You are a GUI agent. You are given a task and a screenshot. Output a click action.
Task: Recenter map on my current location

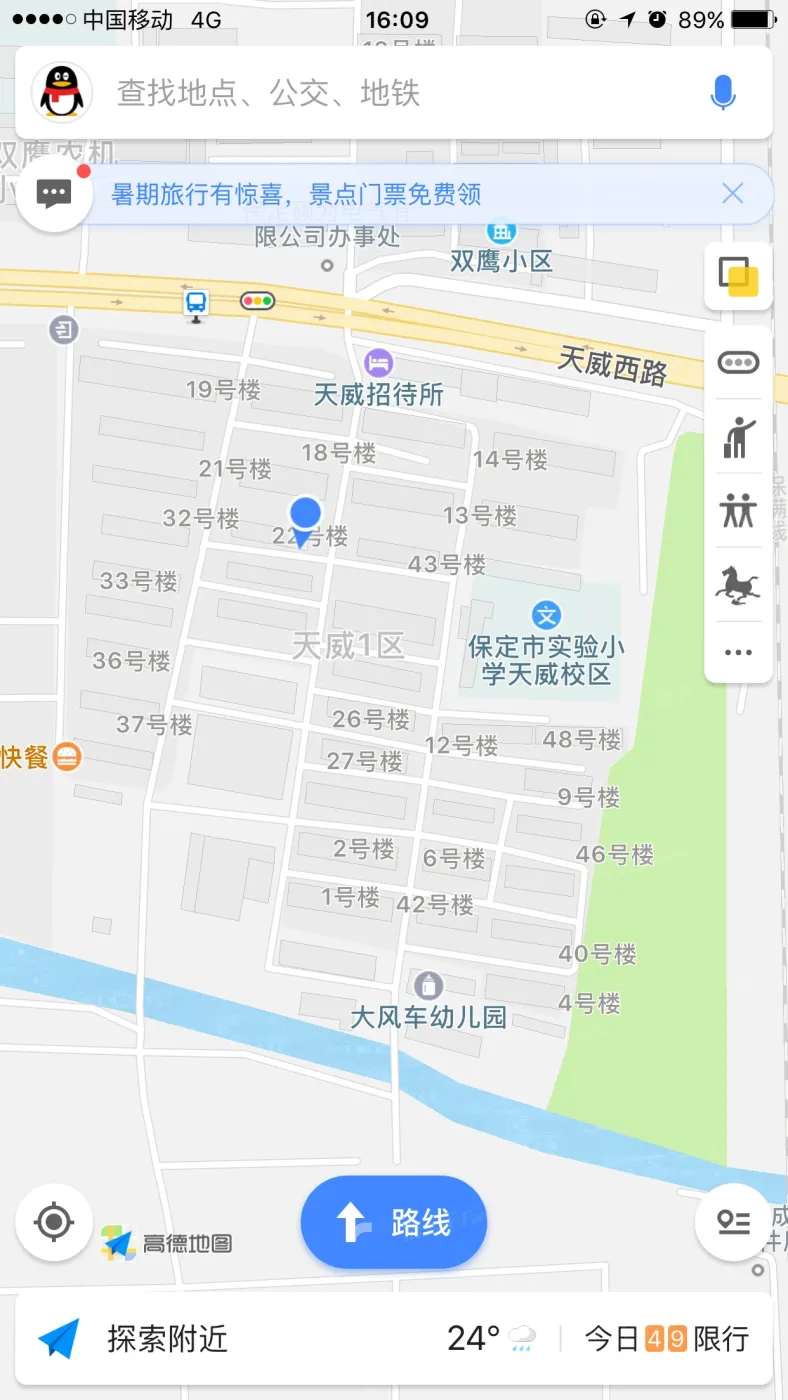pyautogui.click(x=54, y=1222)
